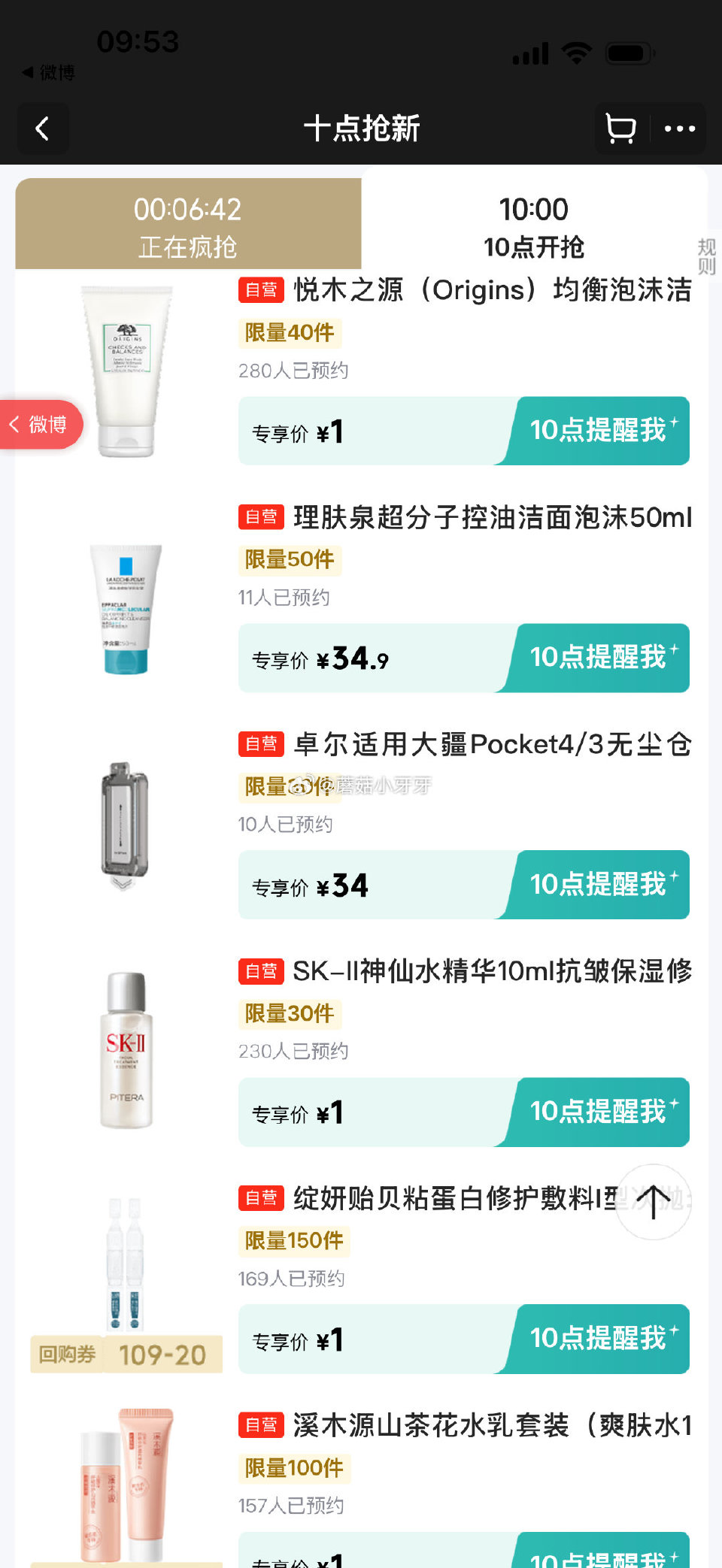Open the 溪木源山茶花水乳套装 product listing
722x1568 pixels.
coord(492,1425)
